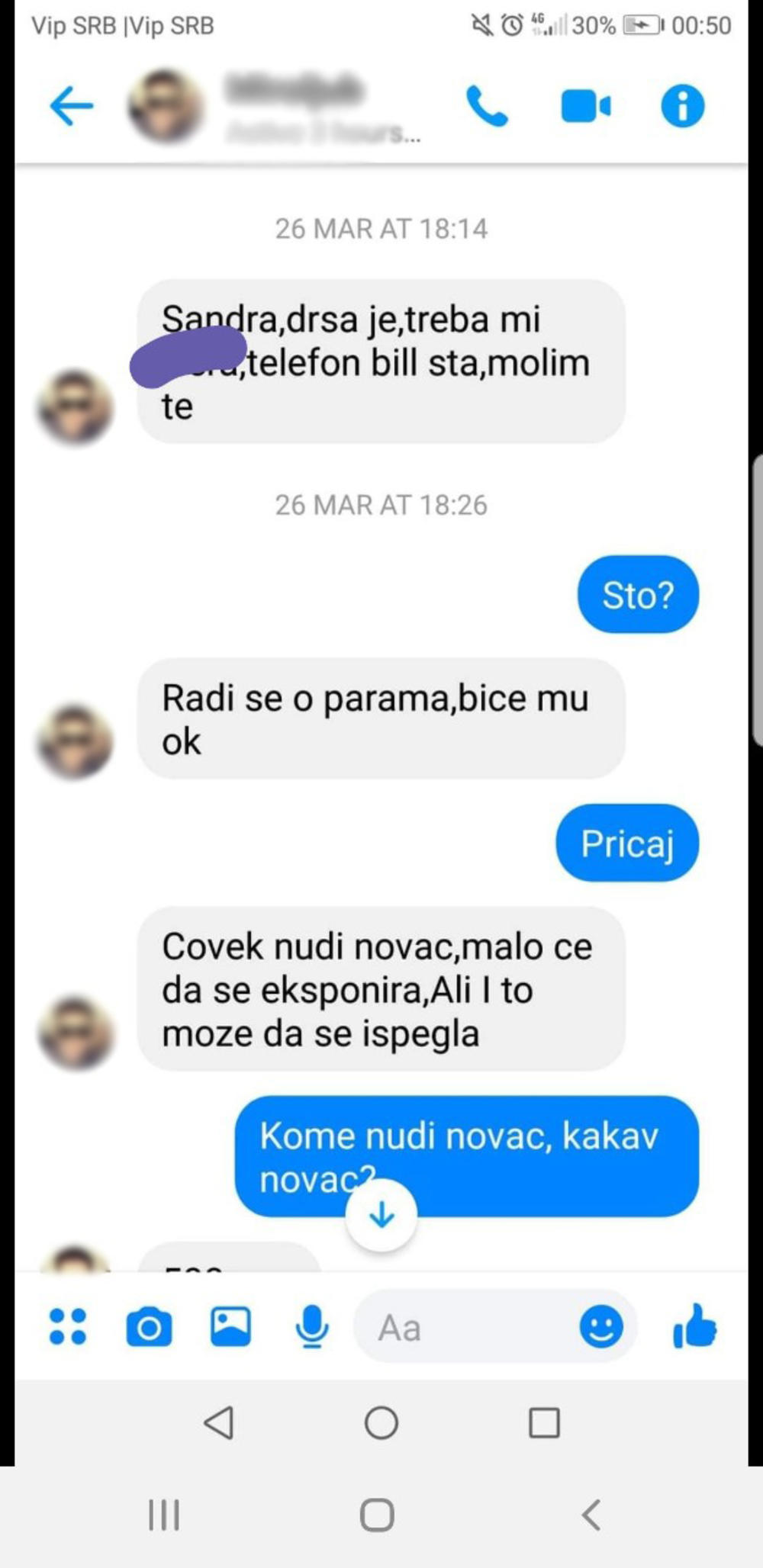Open the photo gallery picker
The image size is (763, 1568).
click(x=230, y=1326)
